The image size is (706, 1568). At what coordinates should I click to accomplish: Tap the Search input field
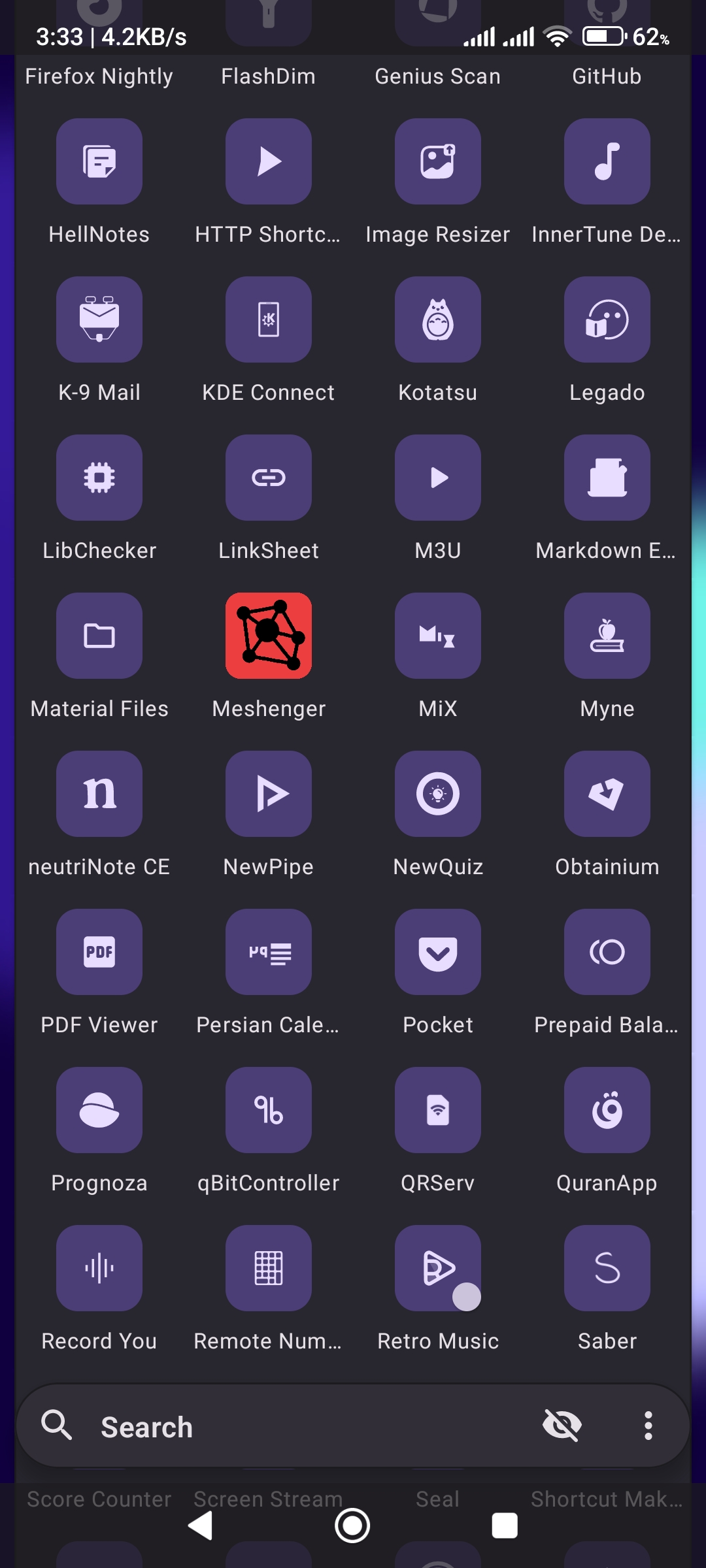pos(261,1426)
